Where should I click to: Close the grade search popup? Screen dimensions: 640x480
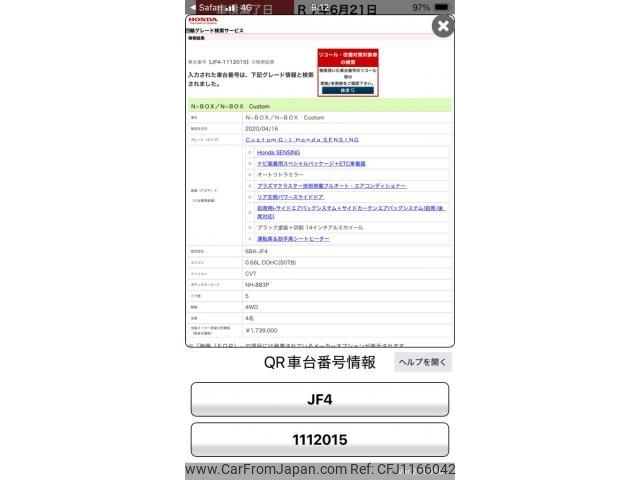tap(443, 27)
